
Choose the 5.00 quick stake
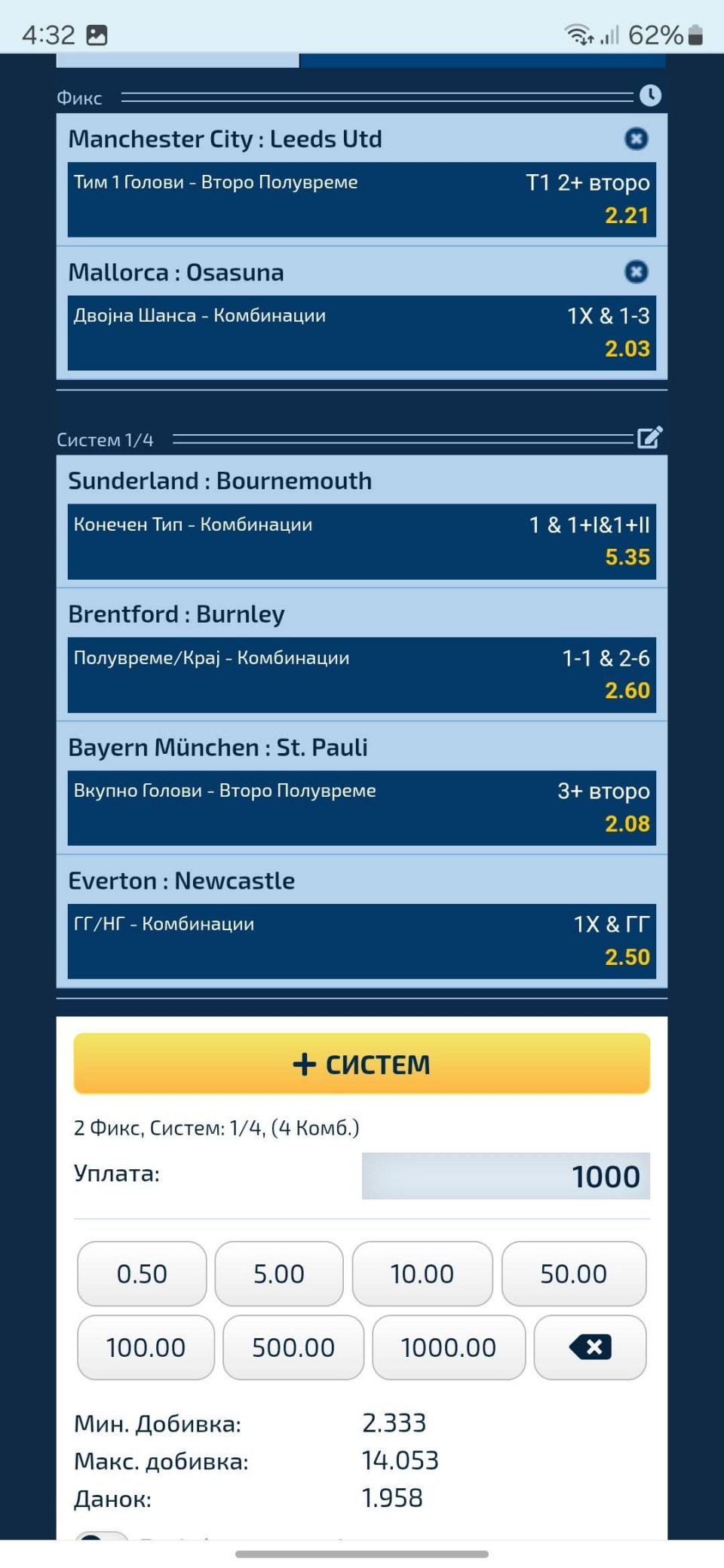point(279,1273)
